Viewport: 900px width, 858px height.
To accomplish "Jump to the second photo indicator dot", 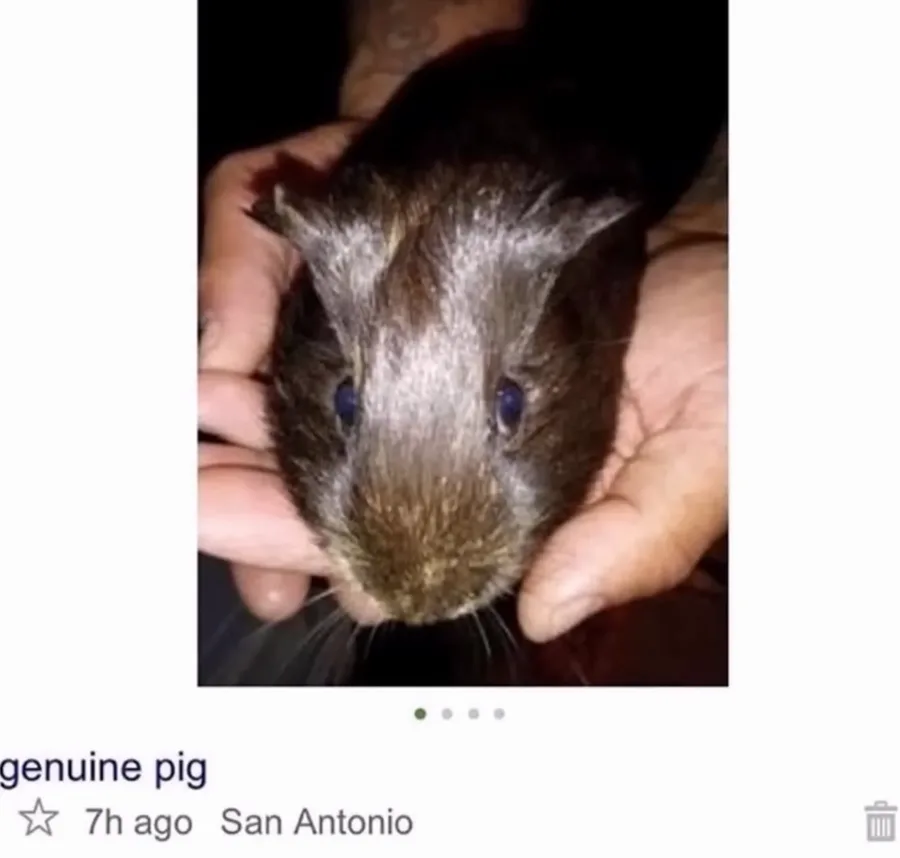I will click(x=447, y=714).
